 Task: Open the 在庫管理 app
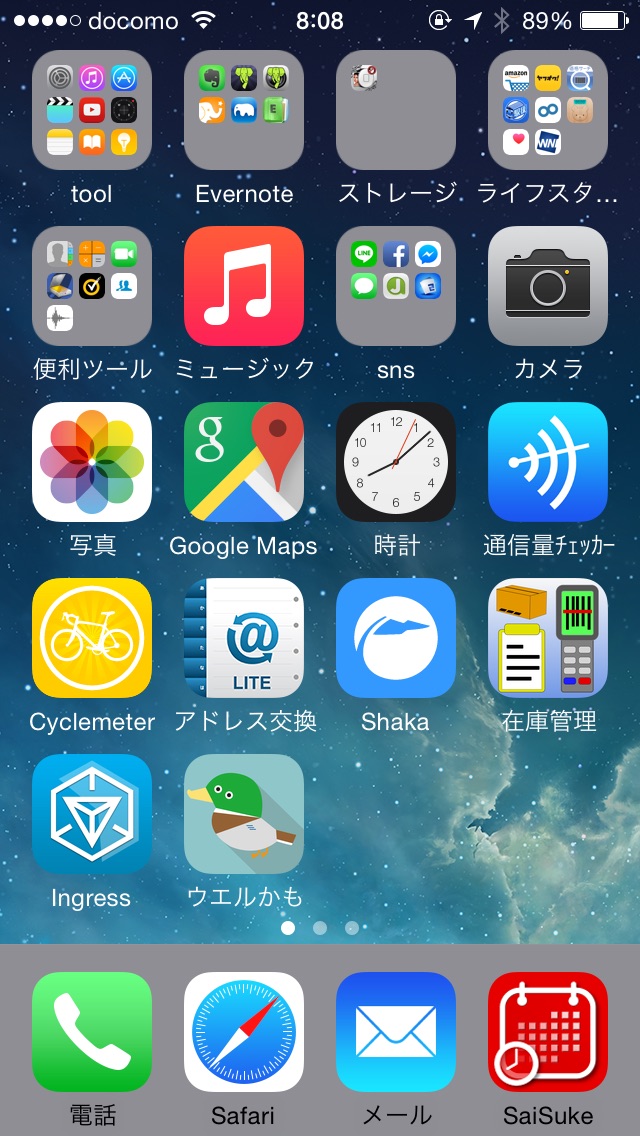tap(548, 638)
